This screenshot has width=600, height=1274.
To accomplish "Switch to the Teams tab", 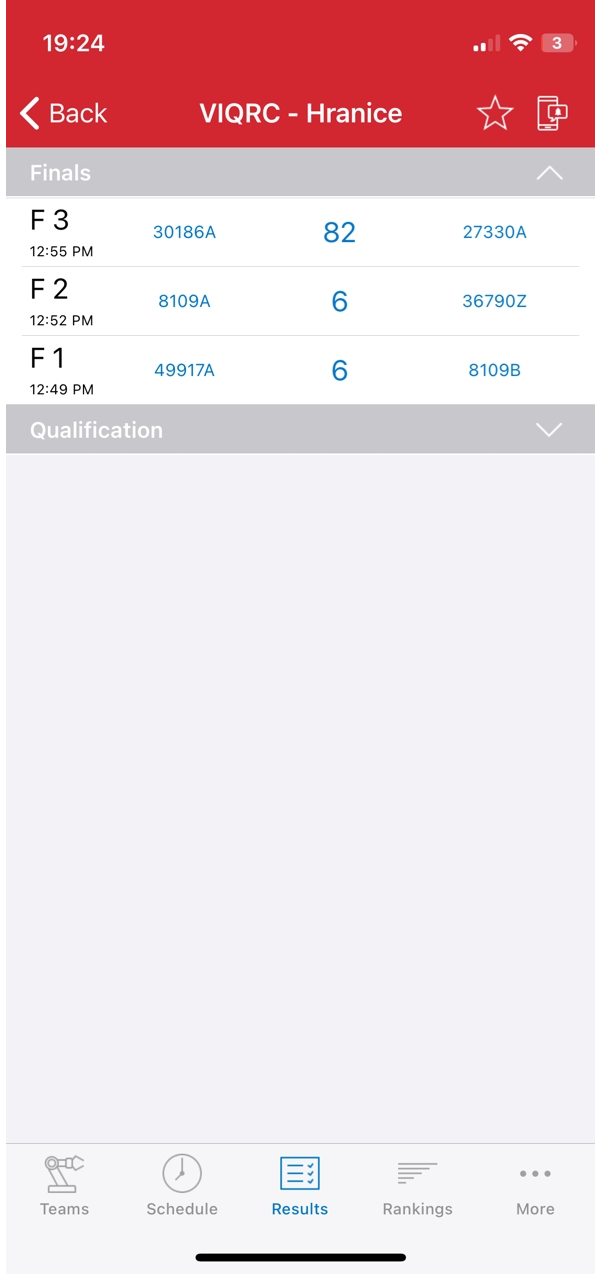I will (64, 1186).
